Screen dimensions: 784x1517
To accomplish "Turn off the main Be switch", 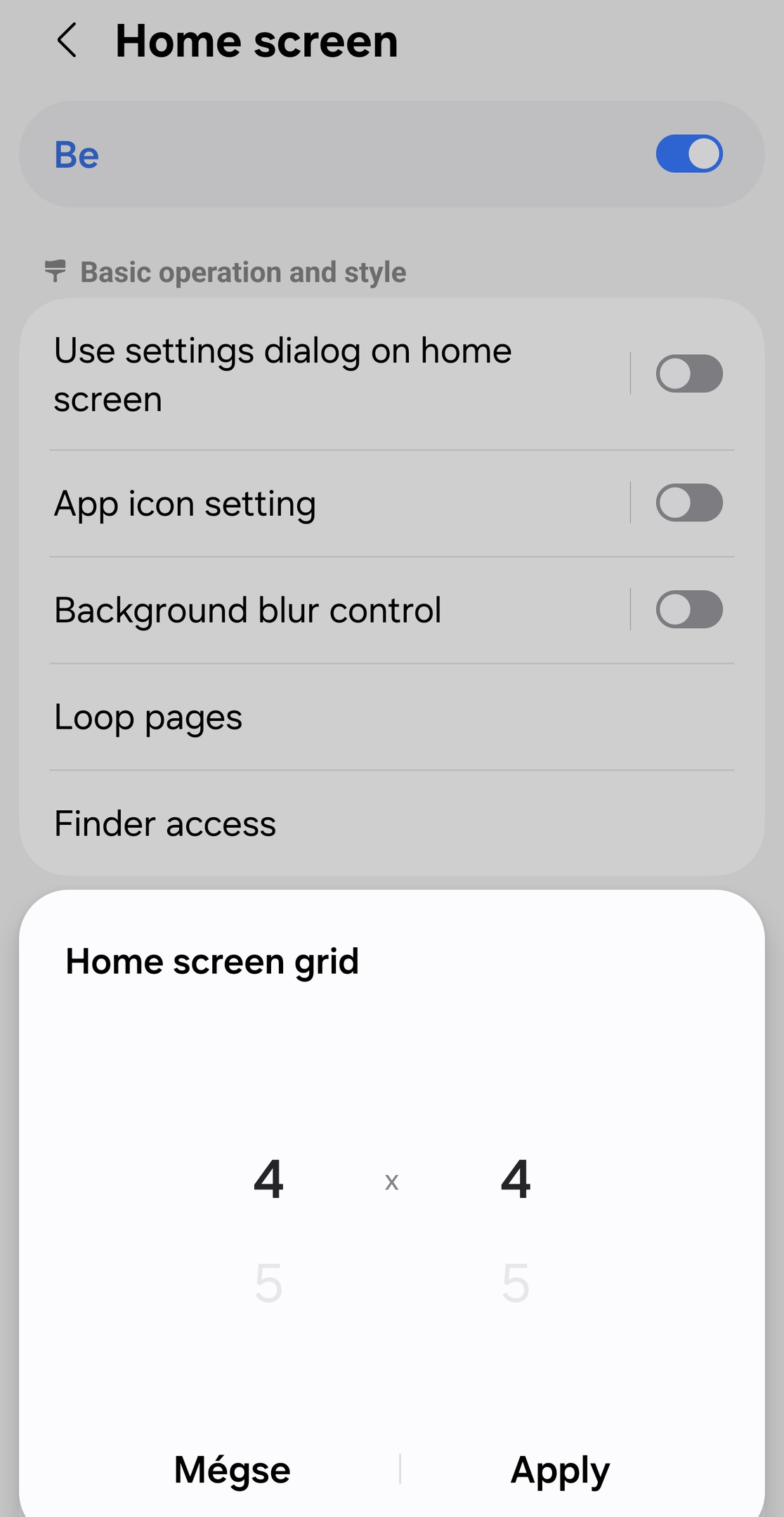I will (x=688, y=154).
